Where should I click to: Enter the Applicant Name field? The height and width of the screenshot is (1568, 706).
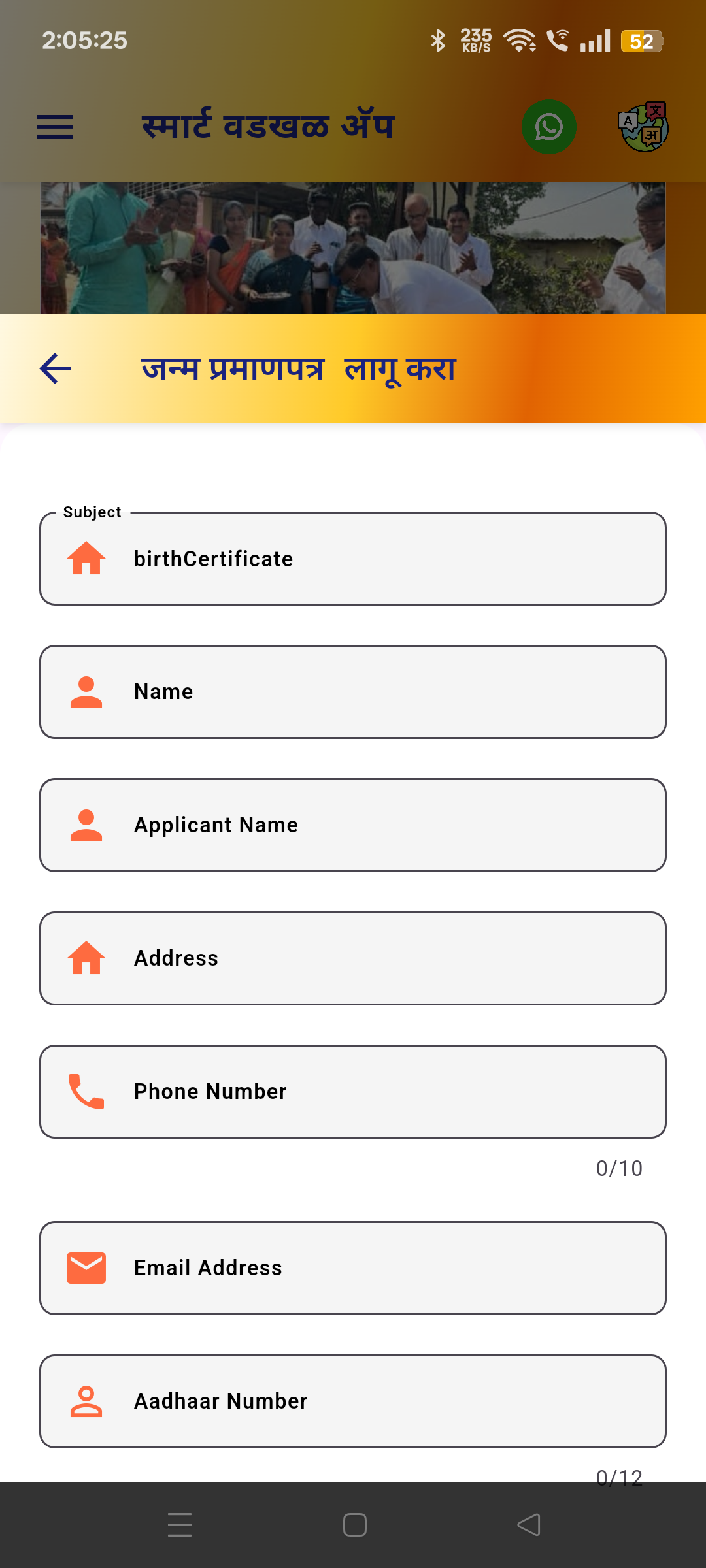(353, 825)
